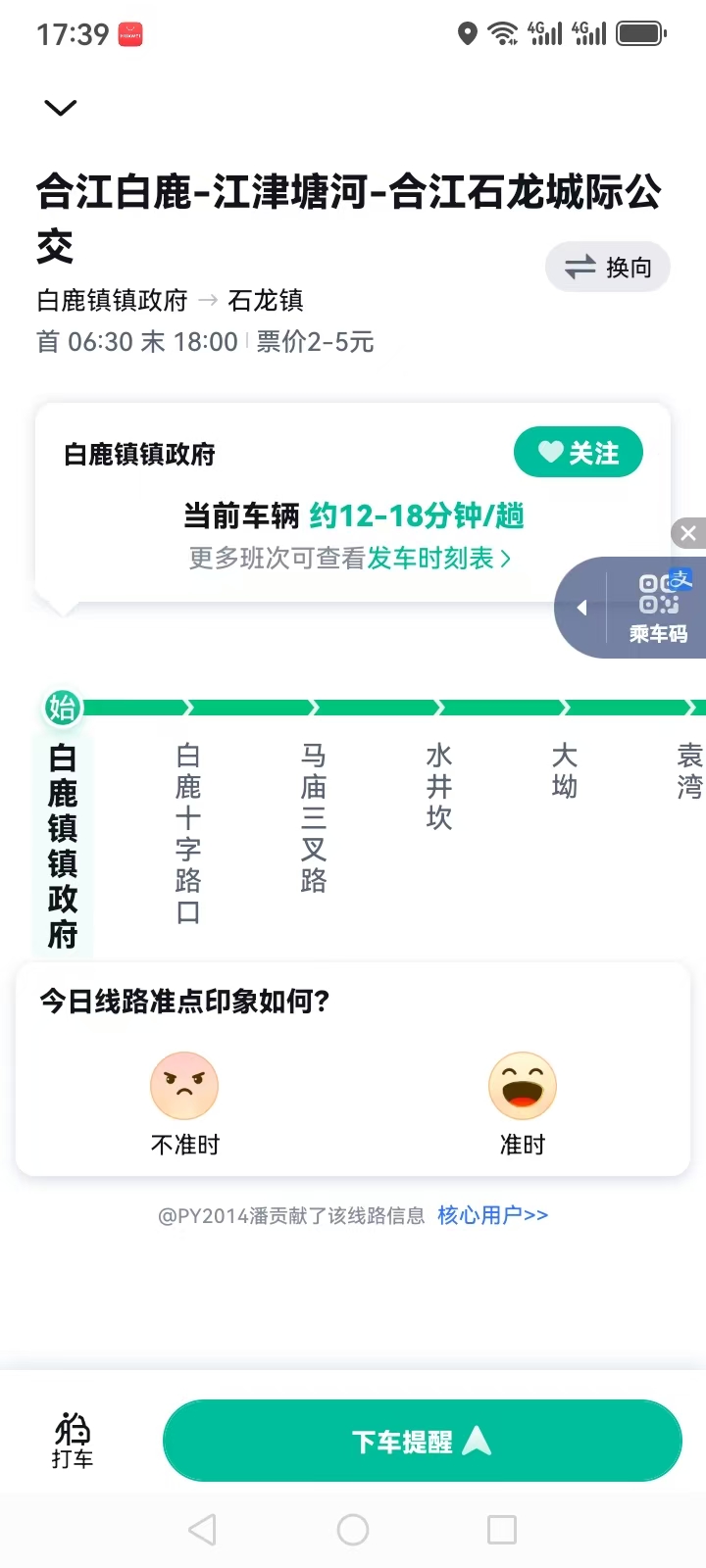Select the 马庙三叉路 stop

click(x=314, y=817)
